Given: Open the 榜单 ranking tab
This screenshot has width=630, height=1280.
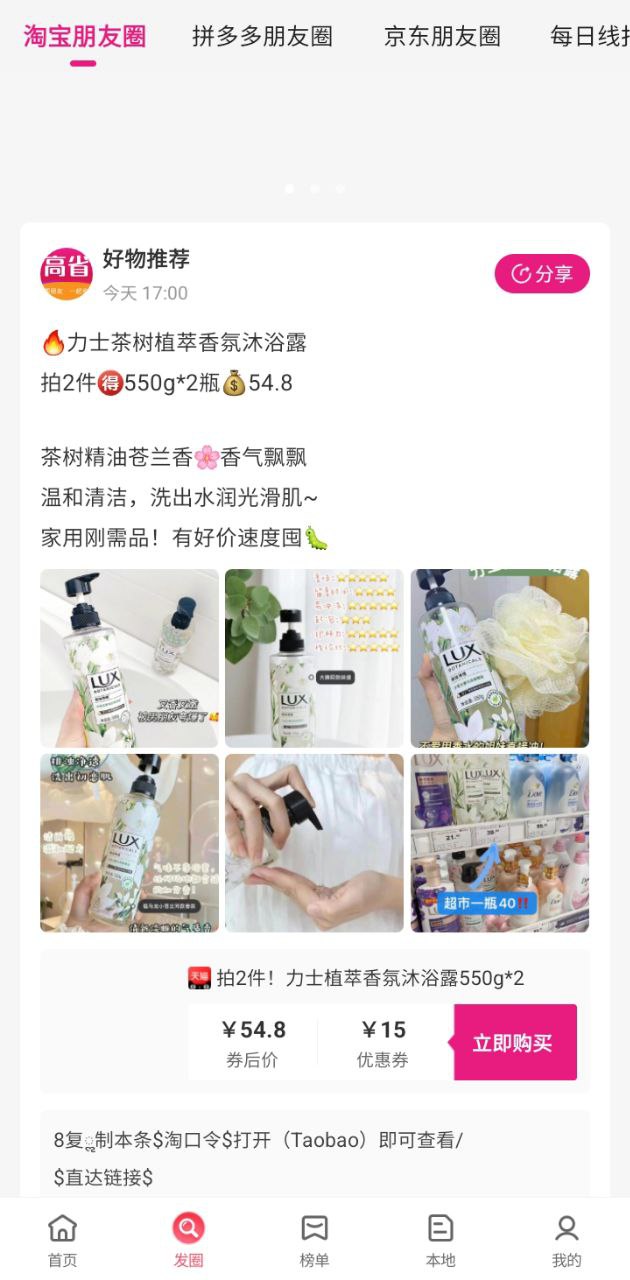Looking at the screenshot, I should [x=314, y=1240].
